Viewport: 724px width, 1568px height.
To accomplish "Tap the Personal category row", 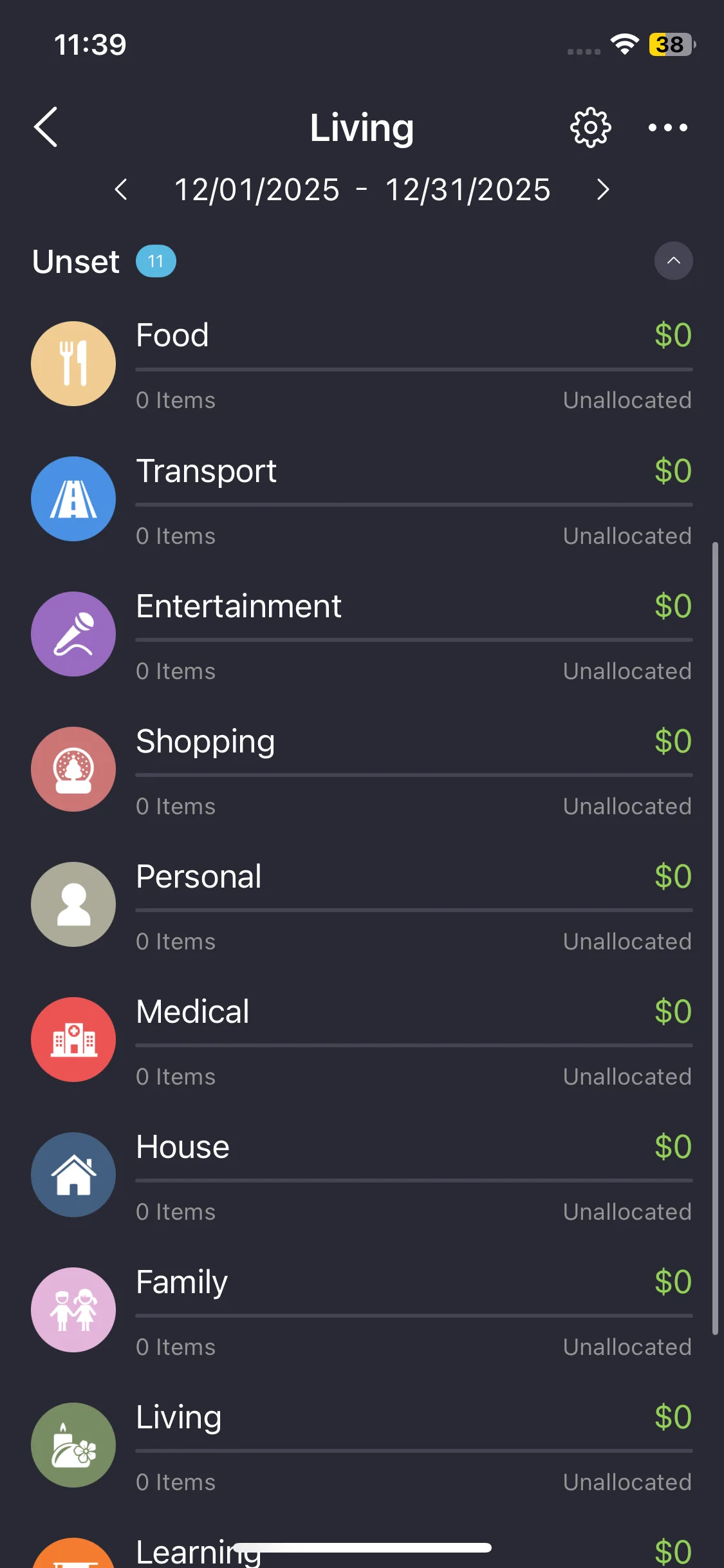I will click(x=362, y=905).
